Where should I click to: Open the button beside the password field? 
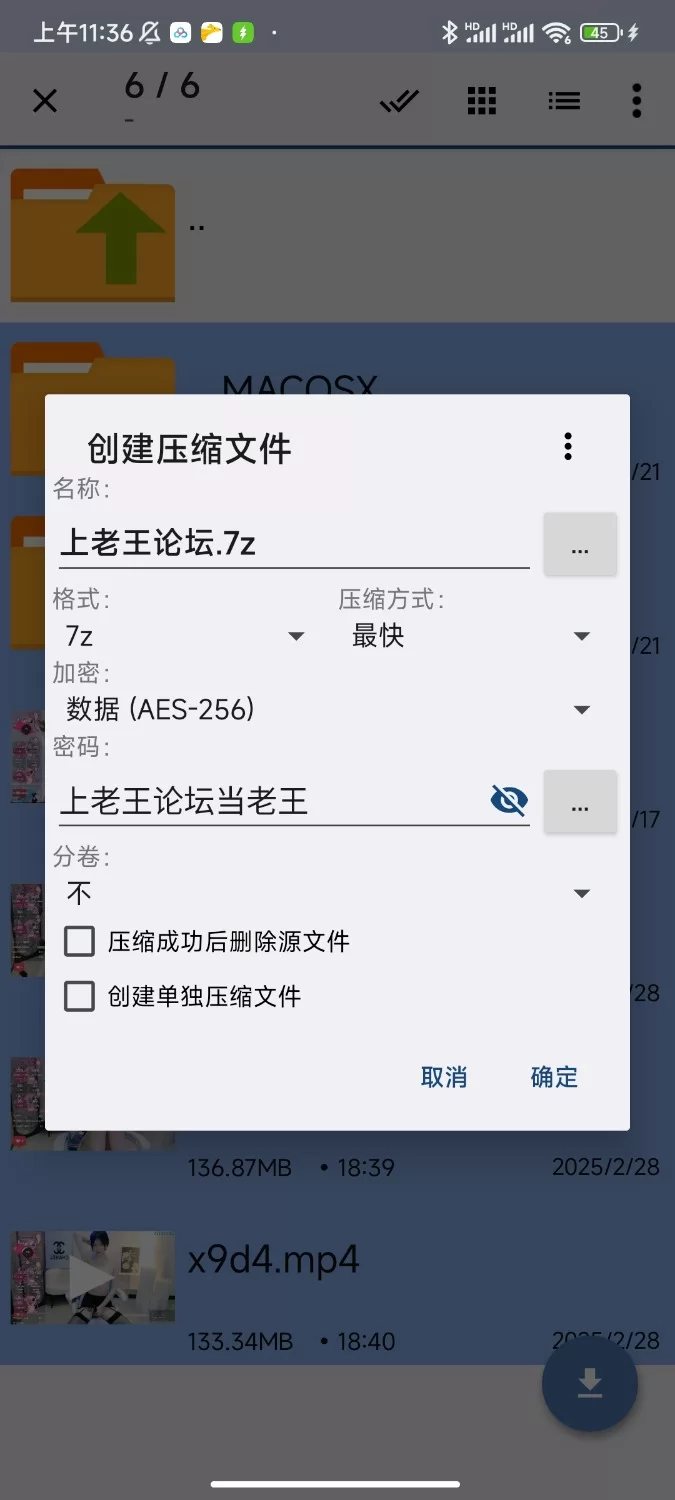(x=580, y=802)
